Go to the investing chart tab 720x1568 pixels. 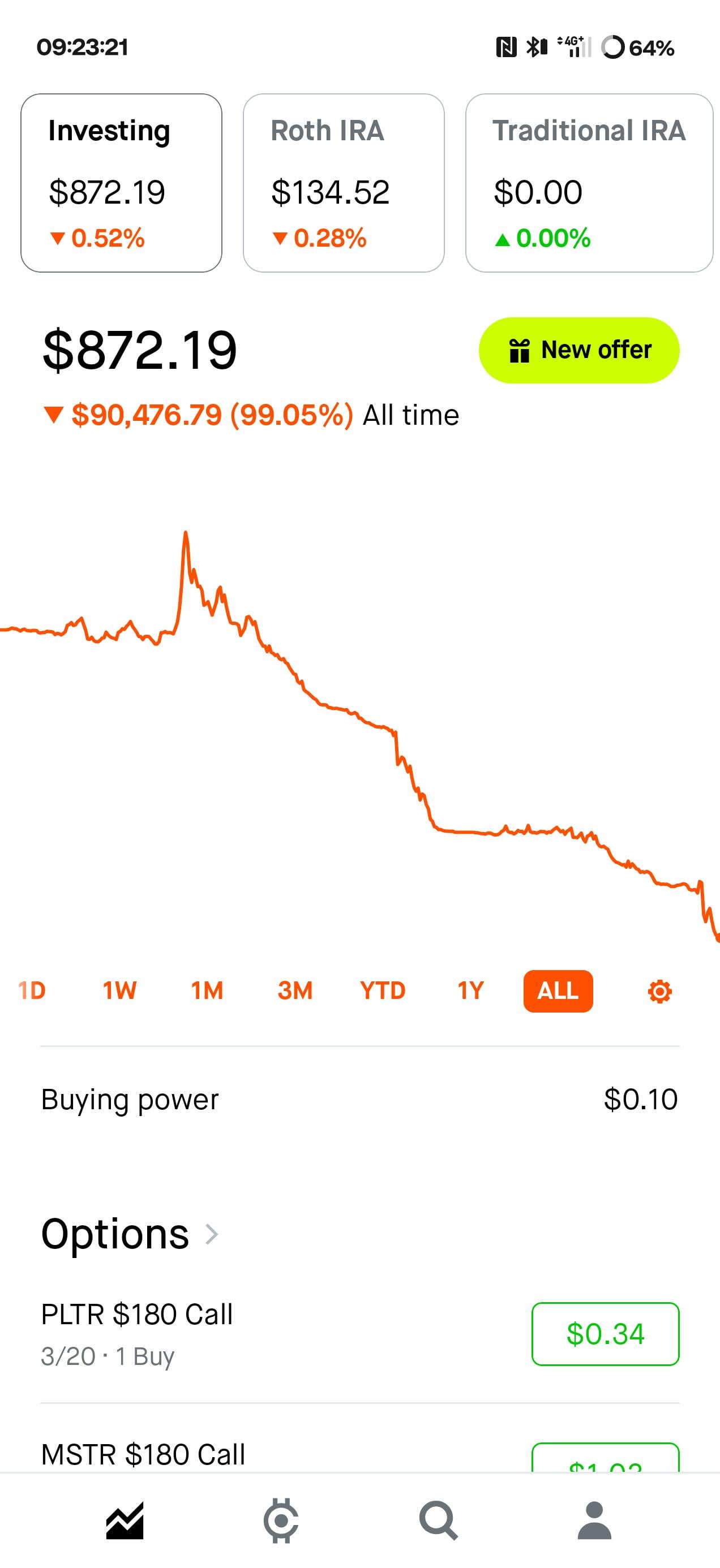[125, 1520]
